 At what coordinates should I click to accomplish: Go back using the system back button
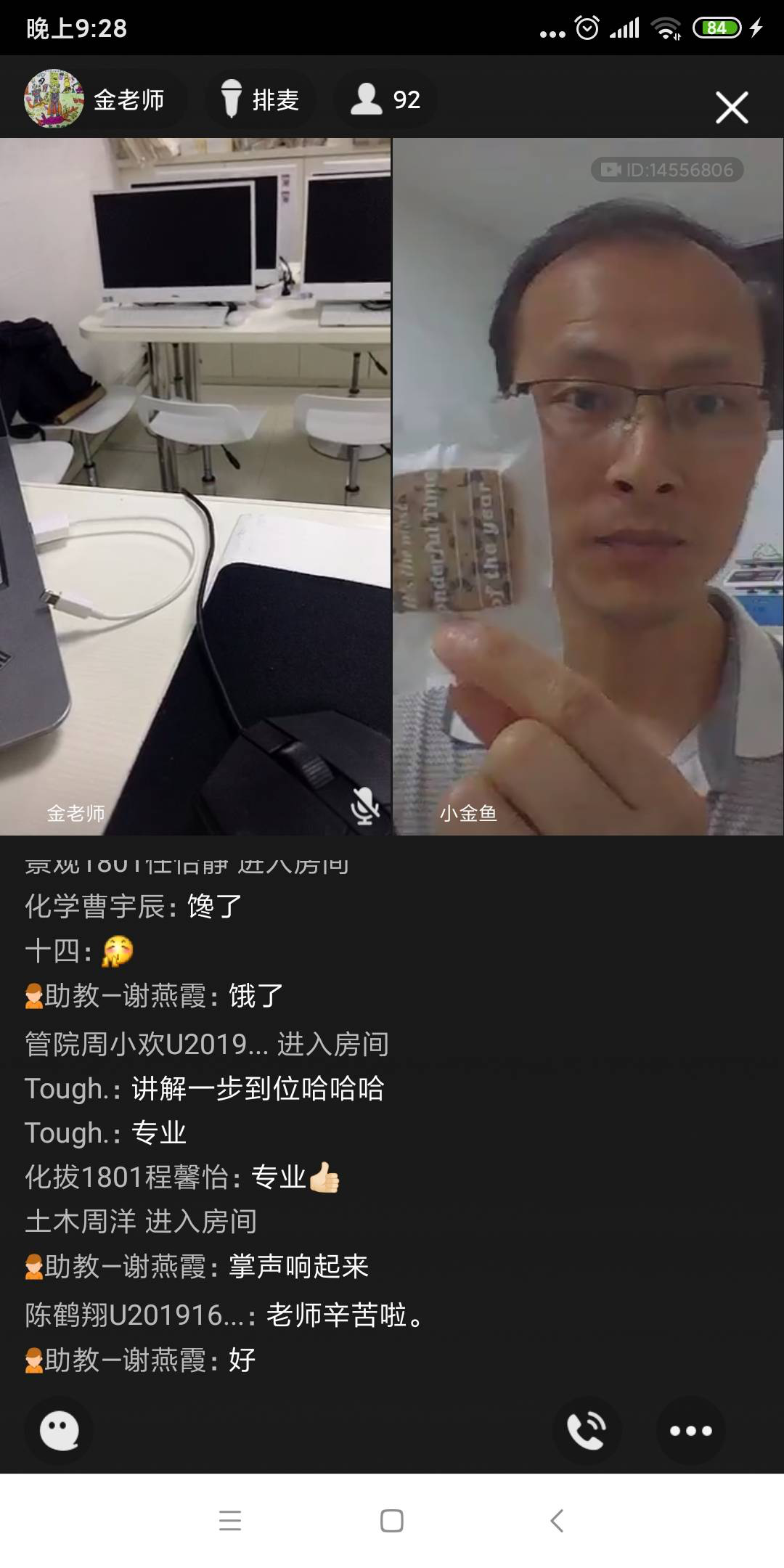557,1521
